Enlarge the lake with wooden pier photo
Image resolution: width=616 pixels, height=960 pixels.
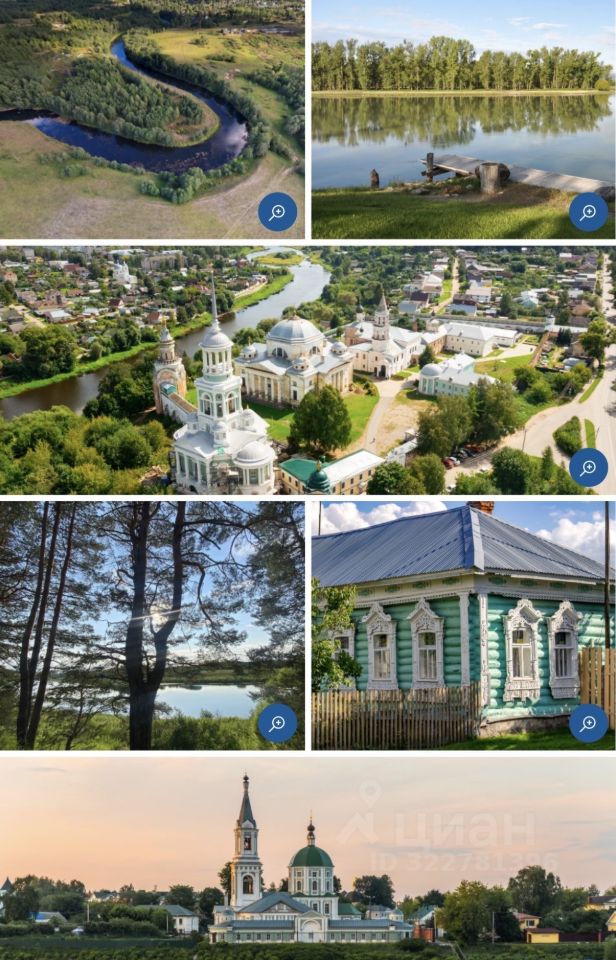tap(588, 212)
